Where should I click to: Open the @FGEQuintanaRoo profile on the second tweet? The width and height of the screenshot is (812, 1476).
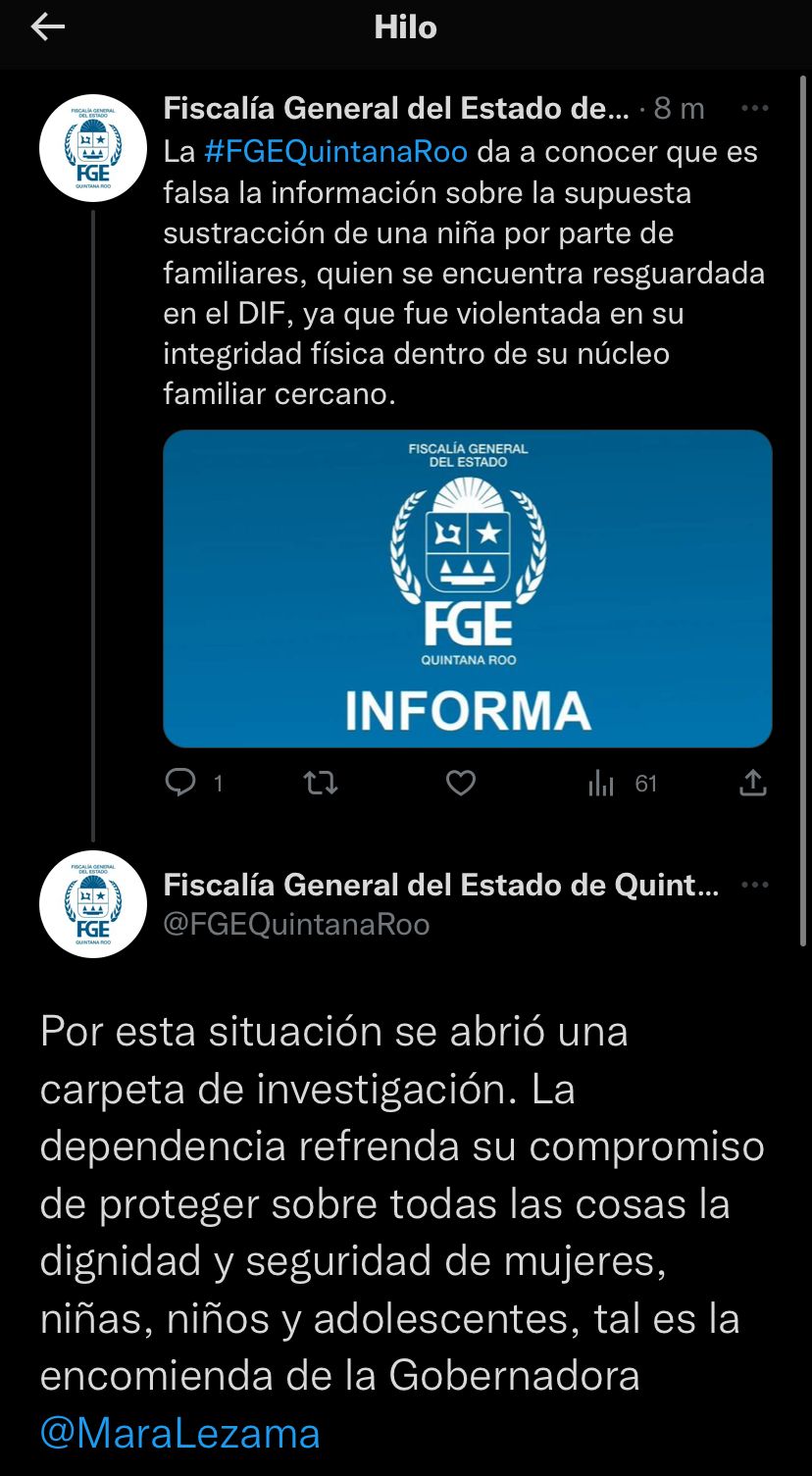(296, 925)
